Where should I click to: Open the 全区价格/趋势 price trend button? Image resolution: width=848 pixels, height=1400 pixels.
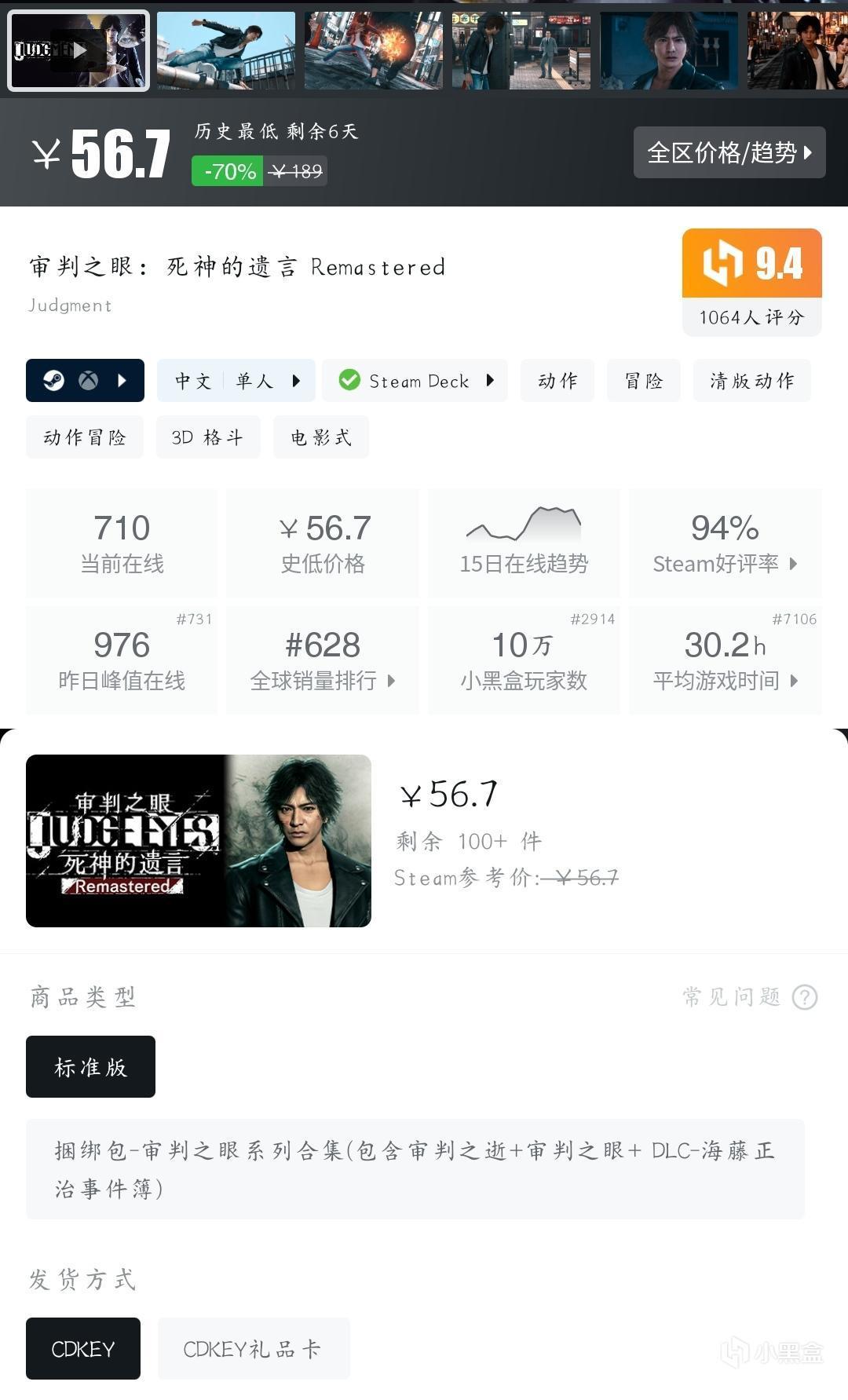(729, 152)
